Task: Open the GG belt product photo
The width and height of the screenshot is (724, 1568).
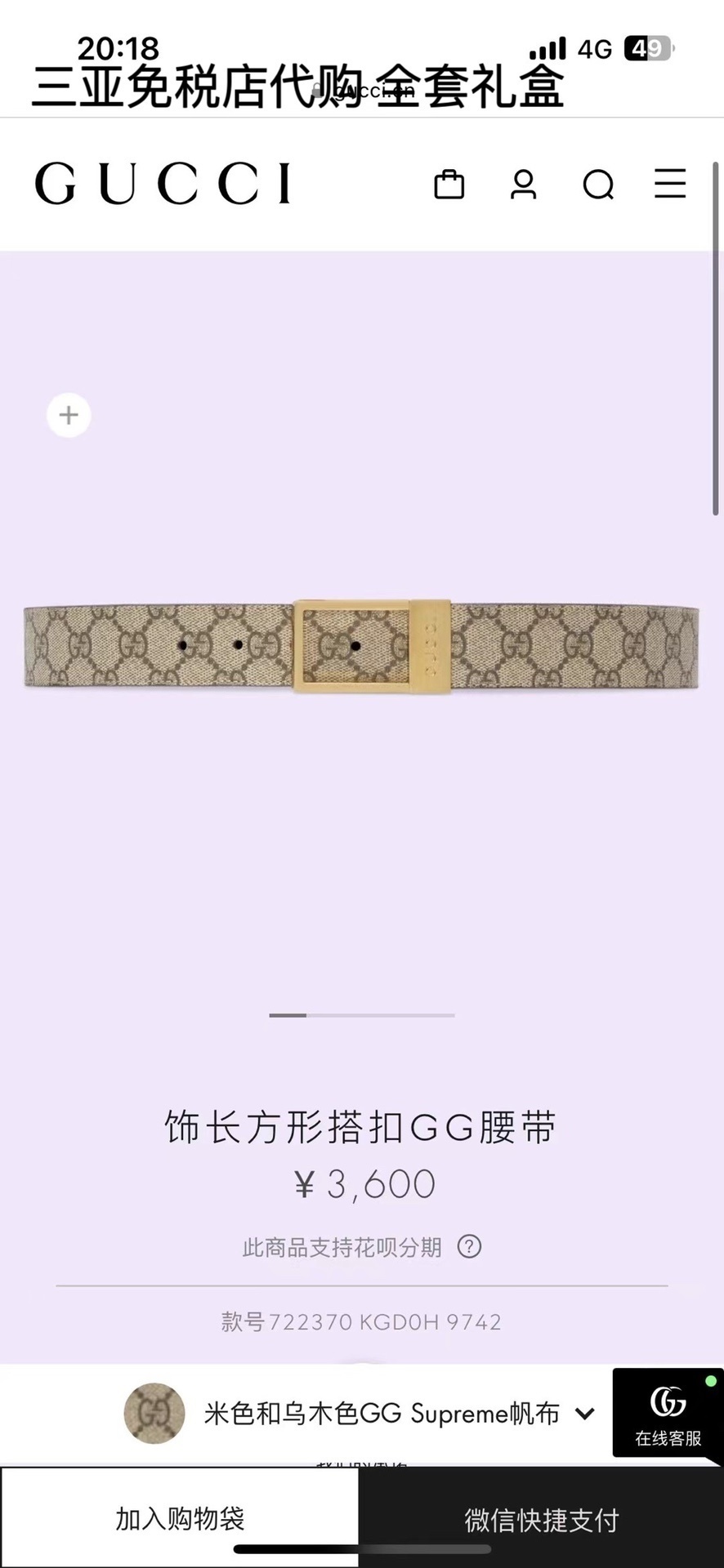Action: (361, 647)
